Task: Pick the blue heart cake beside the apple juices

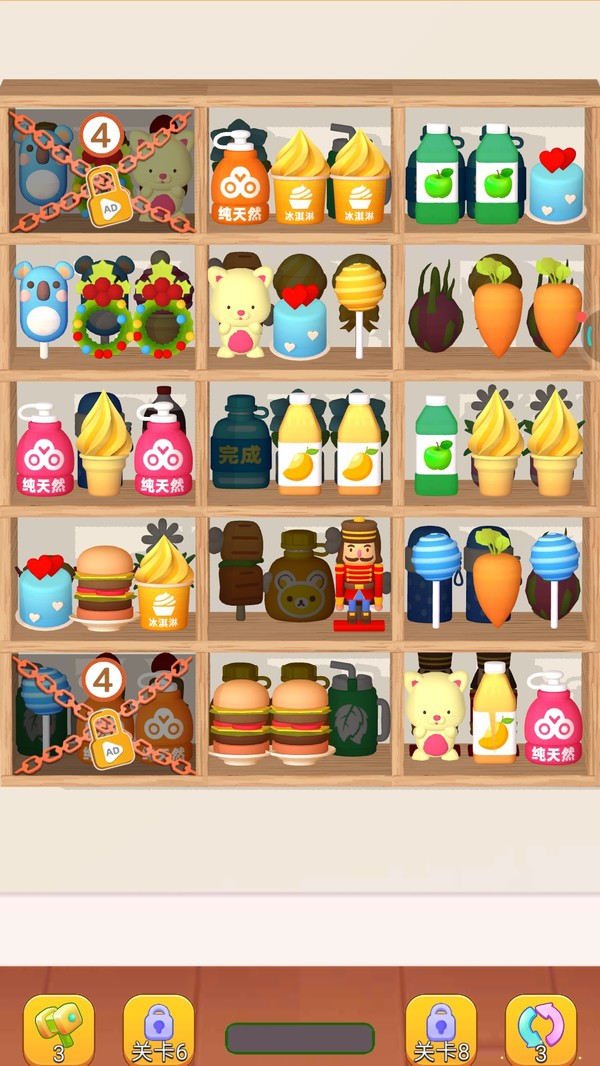Action: (x=556, y=185)
